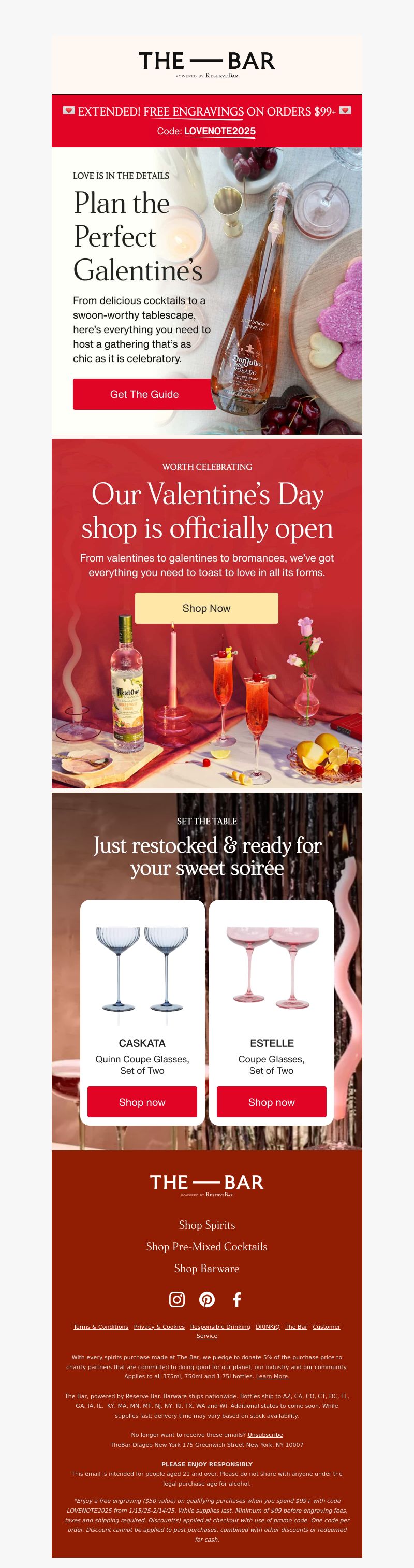Visit The Bar's Instagram page
This screenshot has width=414, height=1568.
pos(177,1300)
